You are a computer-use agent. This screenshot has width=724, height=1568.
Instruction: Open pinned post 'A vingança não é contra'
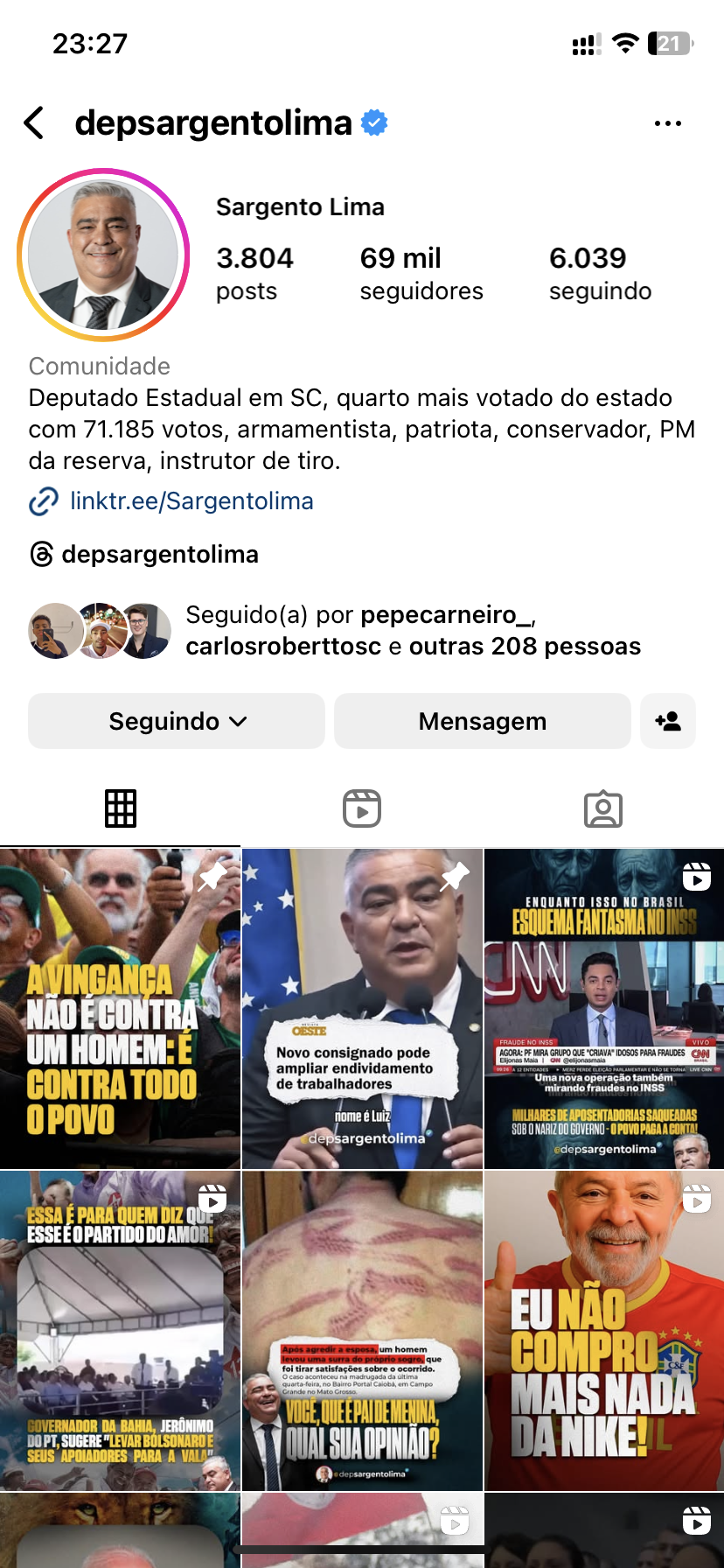tap(120, 1008)
